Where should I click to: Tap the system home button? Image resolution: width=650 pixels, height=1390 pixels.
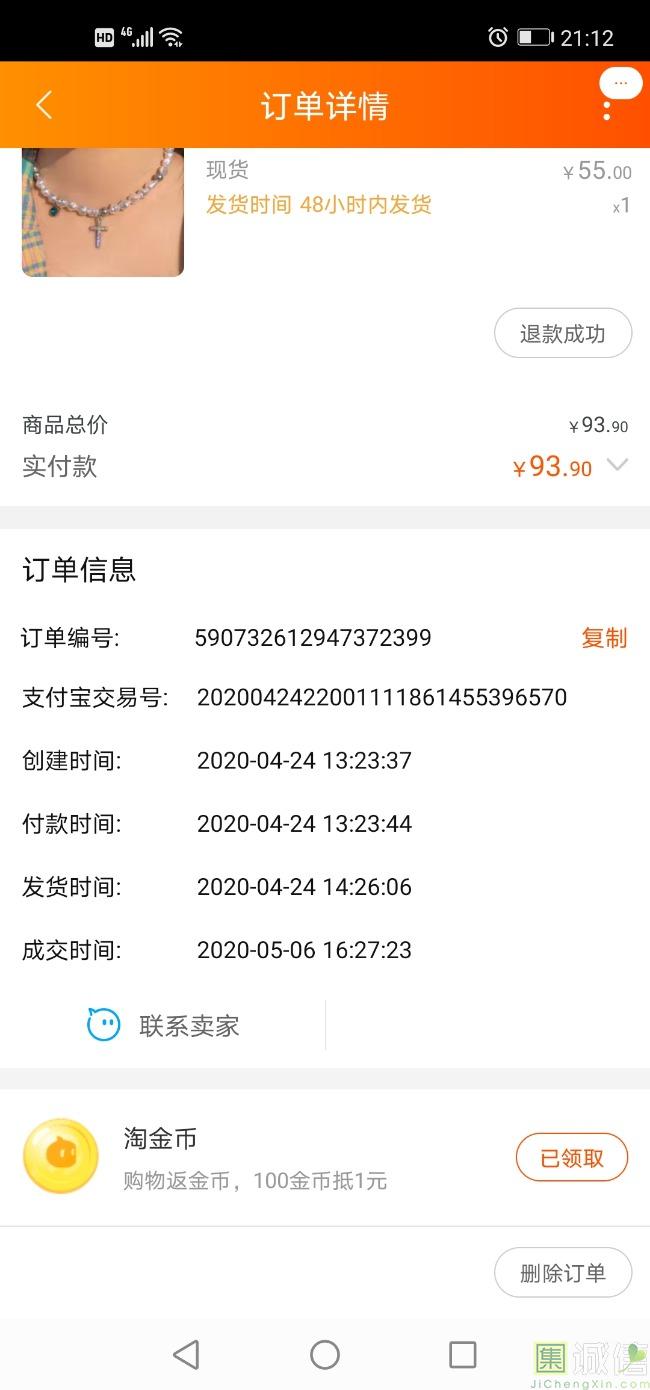point(325,1355)
